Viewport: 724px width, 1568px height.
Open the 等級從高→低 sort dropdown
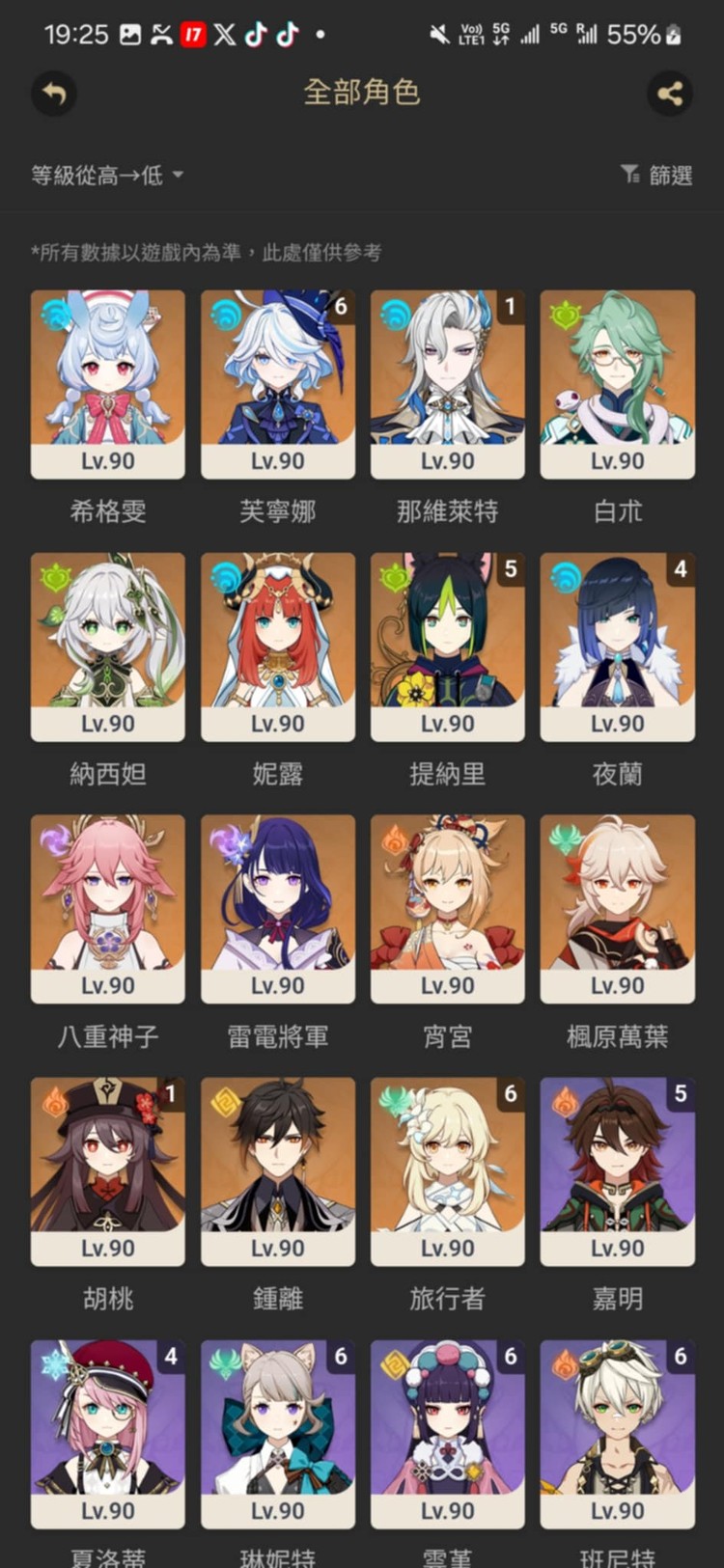106,175
